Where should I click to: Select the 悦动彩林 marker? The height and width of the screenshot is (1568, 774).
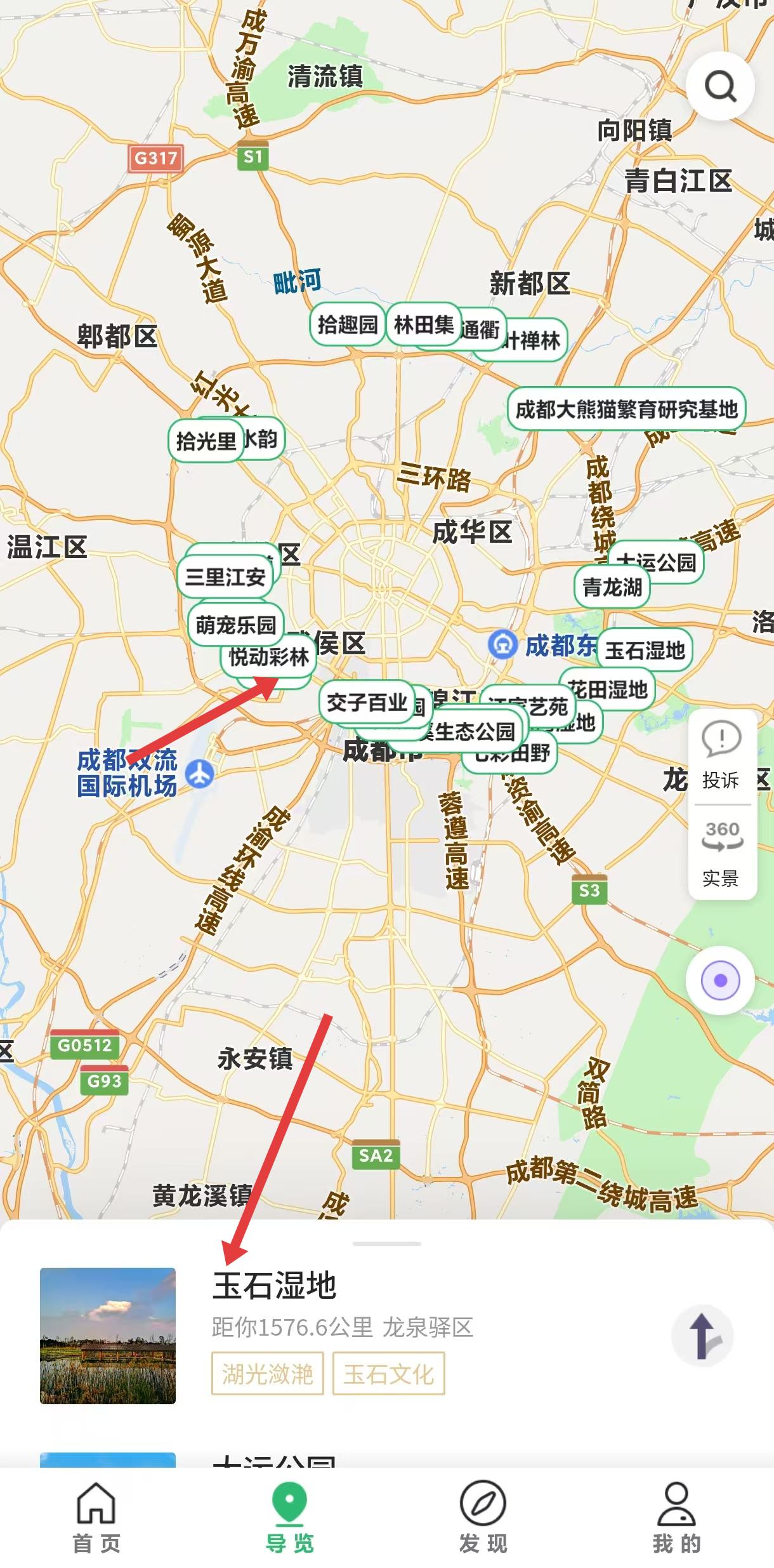pyautogui.click(x=268, y=657)
